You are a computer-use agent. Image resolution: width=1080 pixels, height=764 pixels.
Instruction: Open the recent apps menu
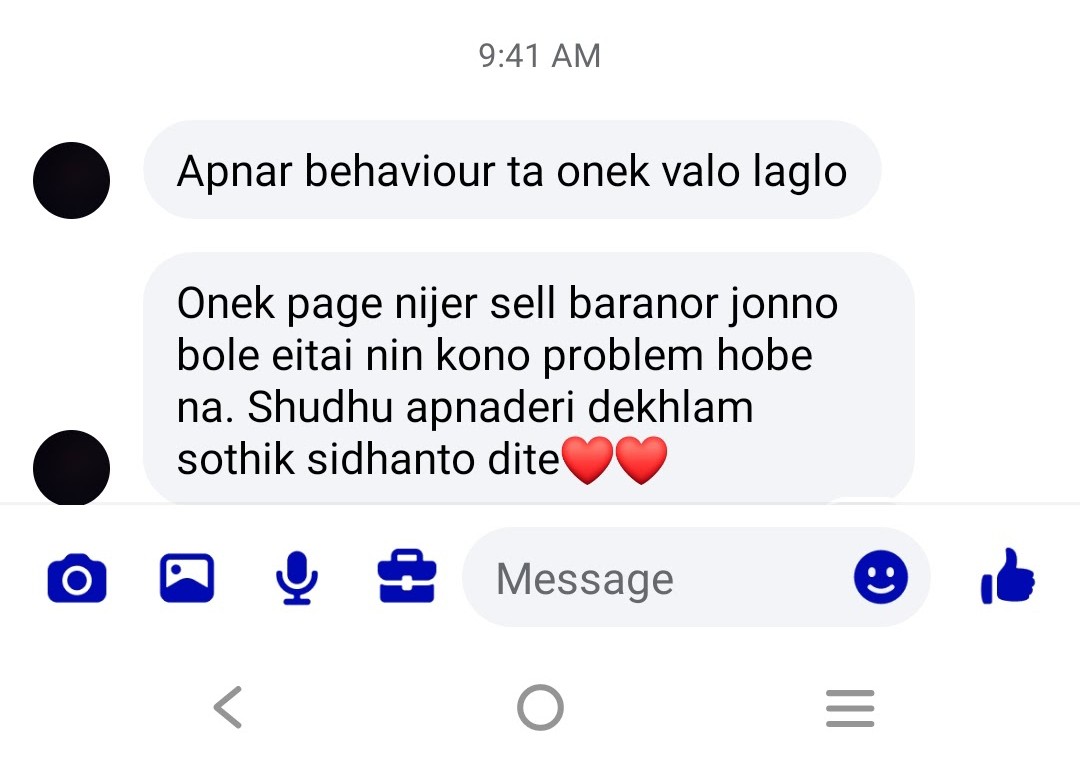tap(850, 708)
